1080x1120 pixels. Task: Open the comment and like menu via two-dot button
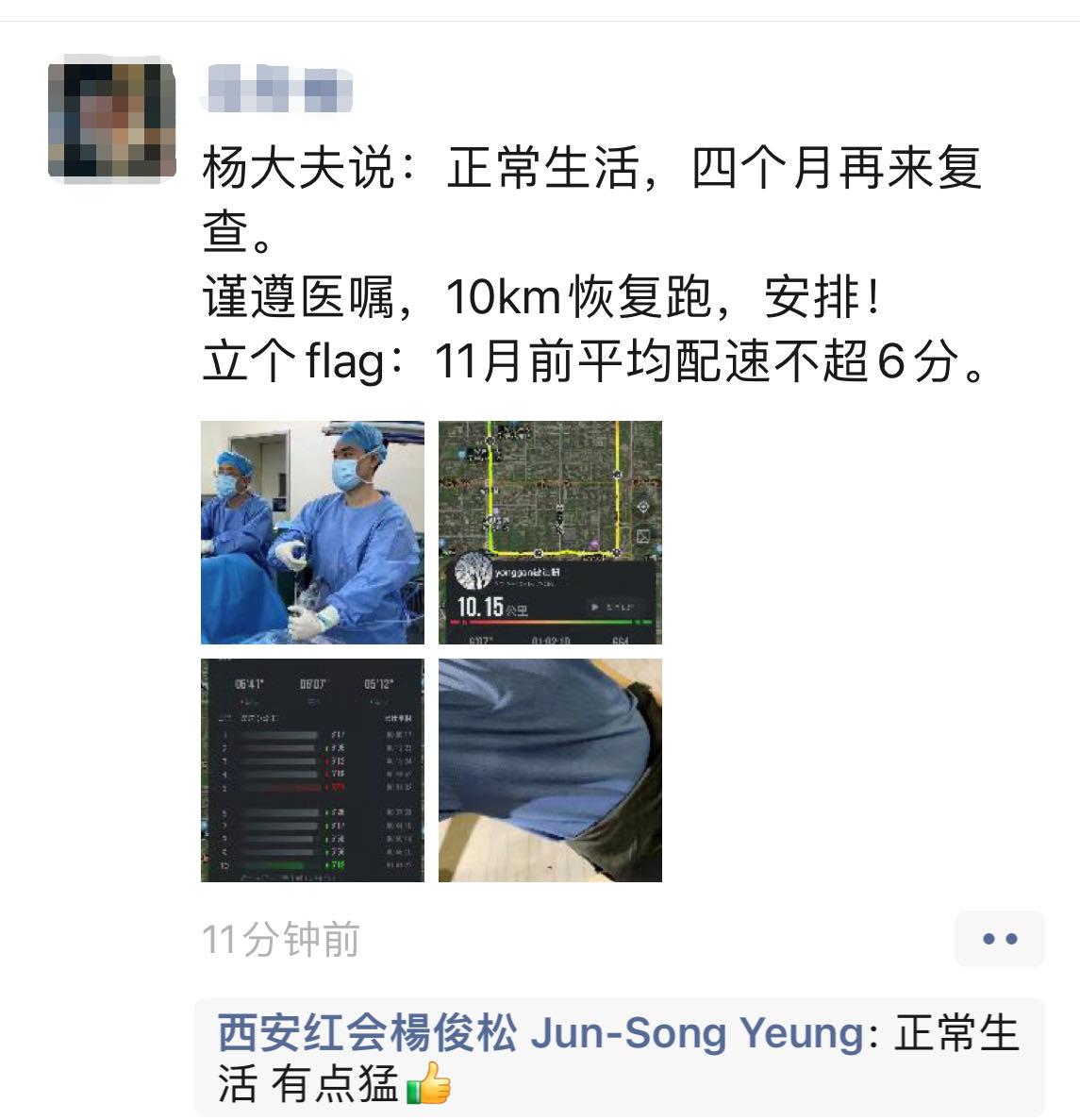(1000, 938)
